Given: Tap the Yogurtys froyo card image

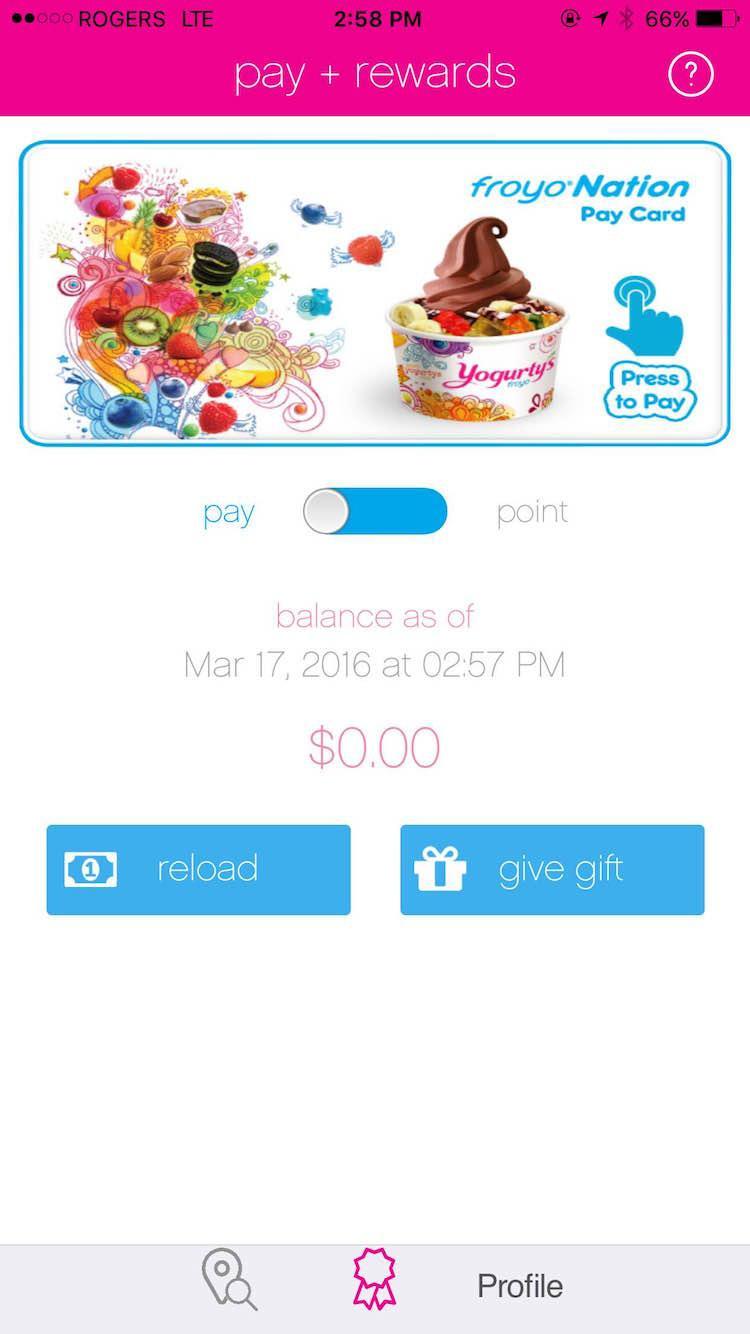Looking at the screenshot, I should click(x=470, y=330).
